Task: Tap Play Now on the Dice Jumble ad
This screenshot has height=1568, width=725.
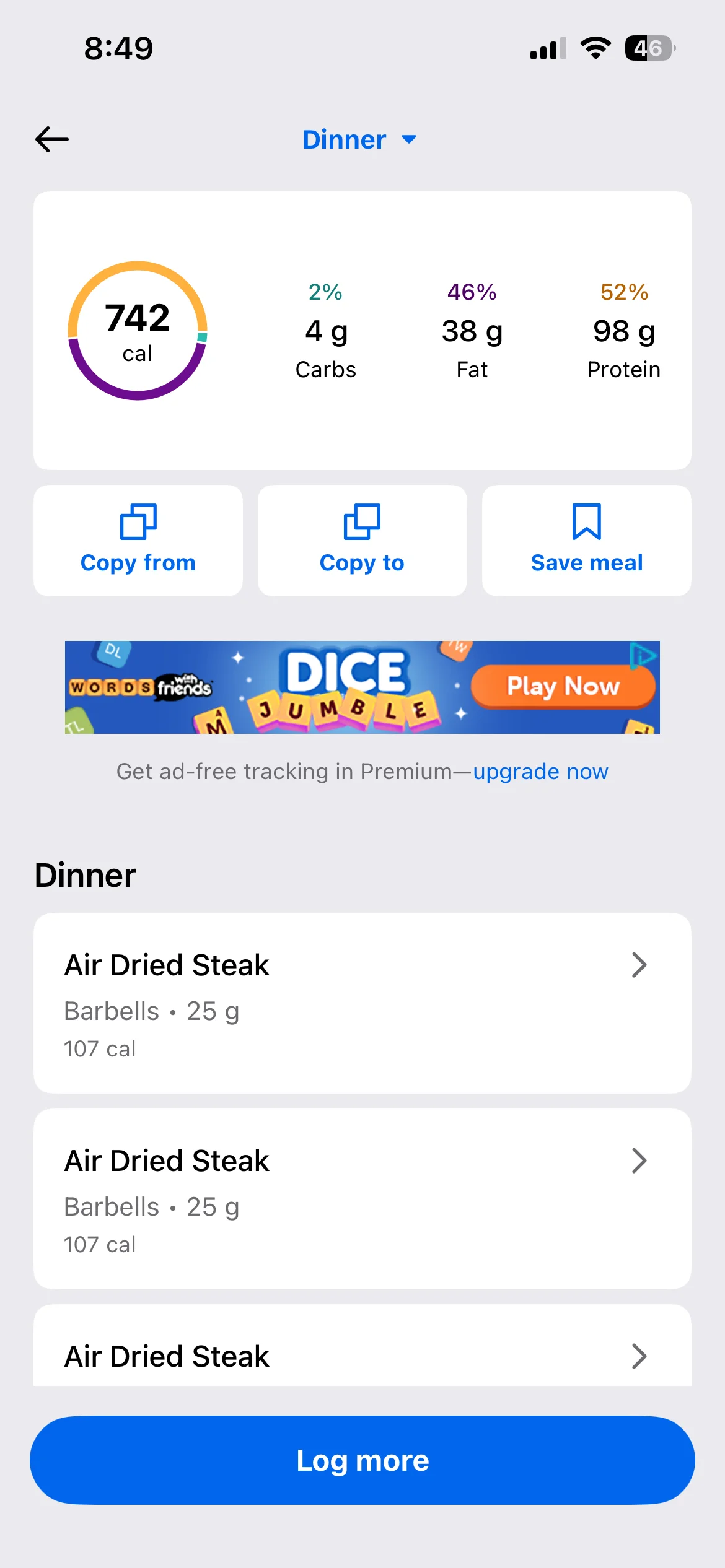Action: [x=563, y=686]
